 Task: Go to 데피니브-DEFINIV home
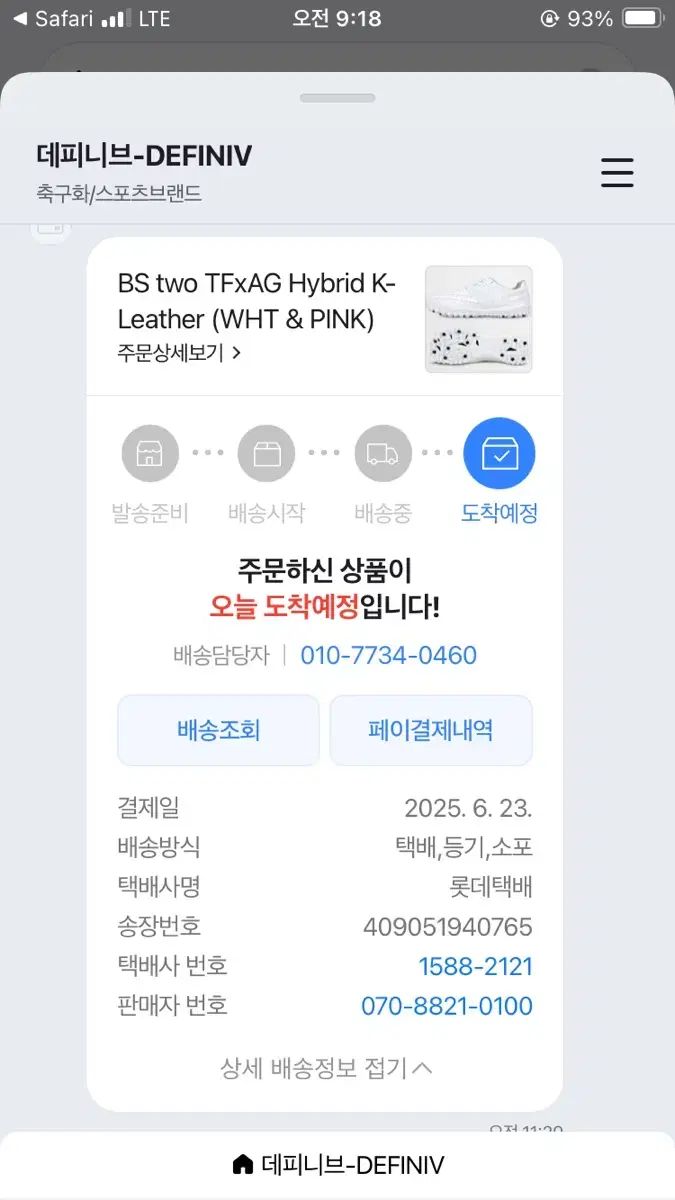point(338,1165)
